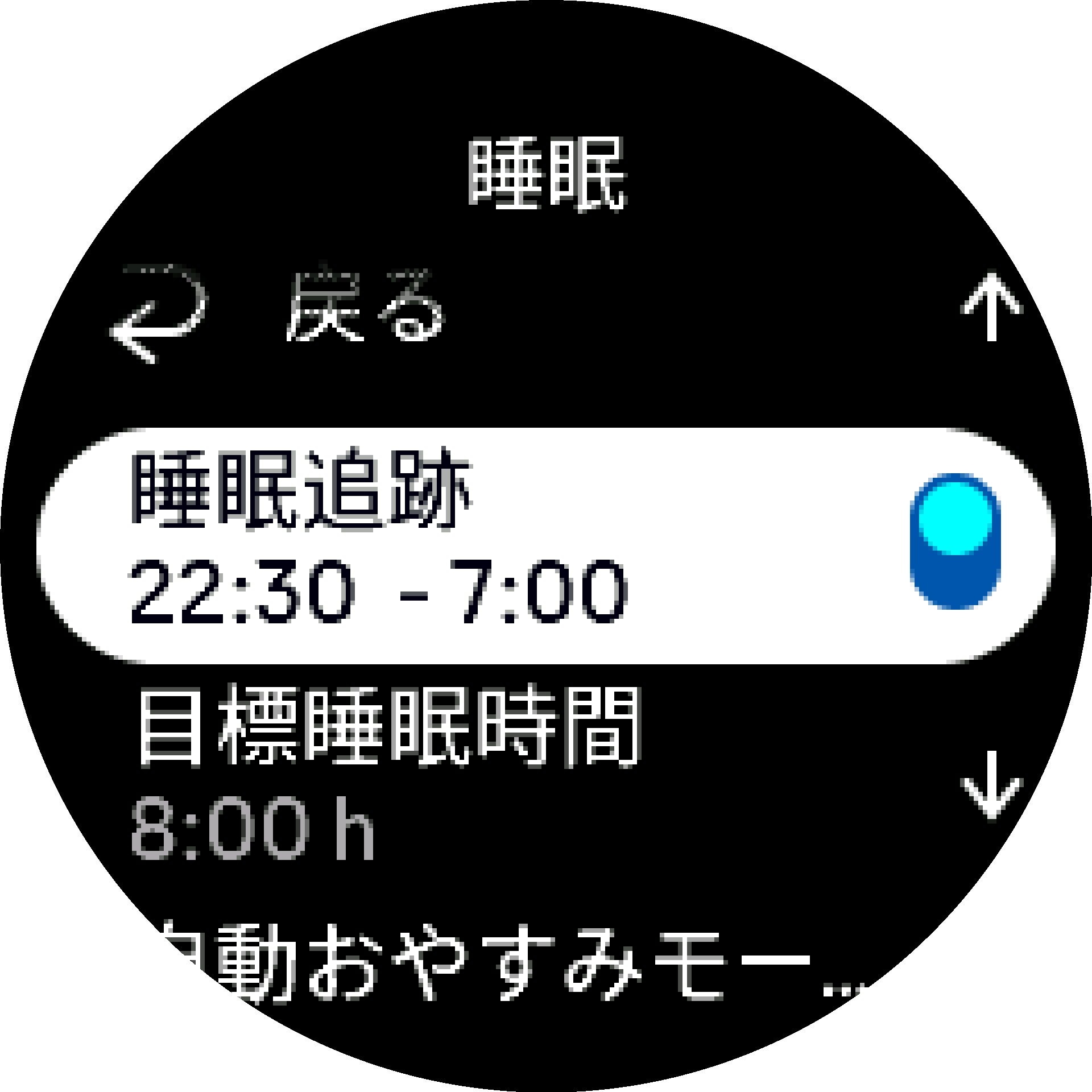The width and height of the screenshot is (1092, 1092).
Task: Toggle 睡眠追跡 sleep tracking switch
Action: (x=954, y=540)
